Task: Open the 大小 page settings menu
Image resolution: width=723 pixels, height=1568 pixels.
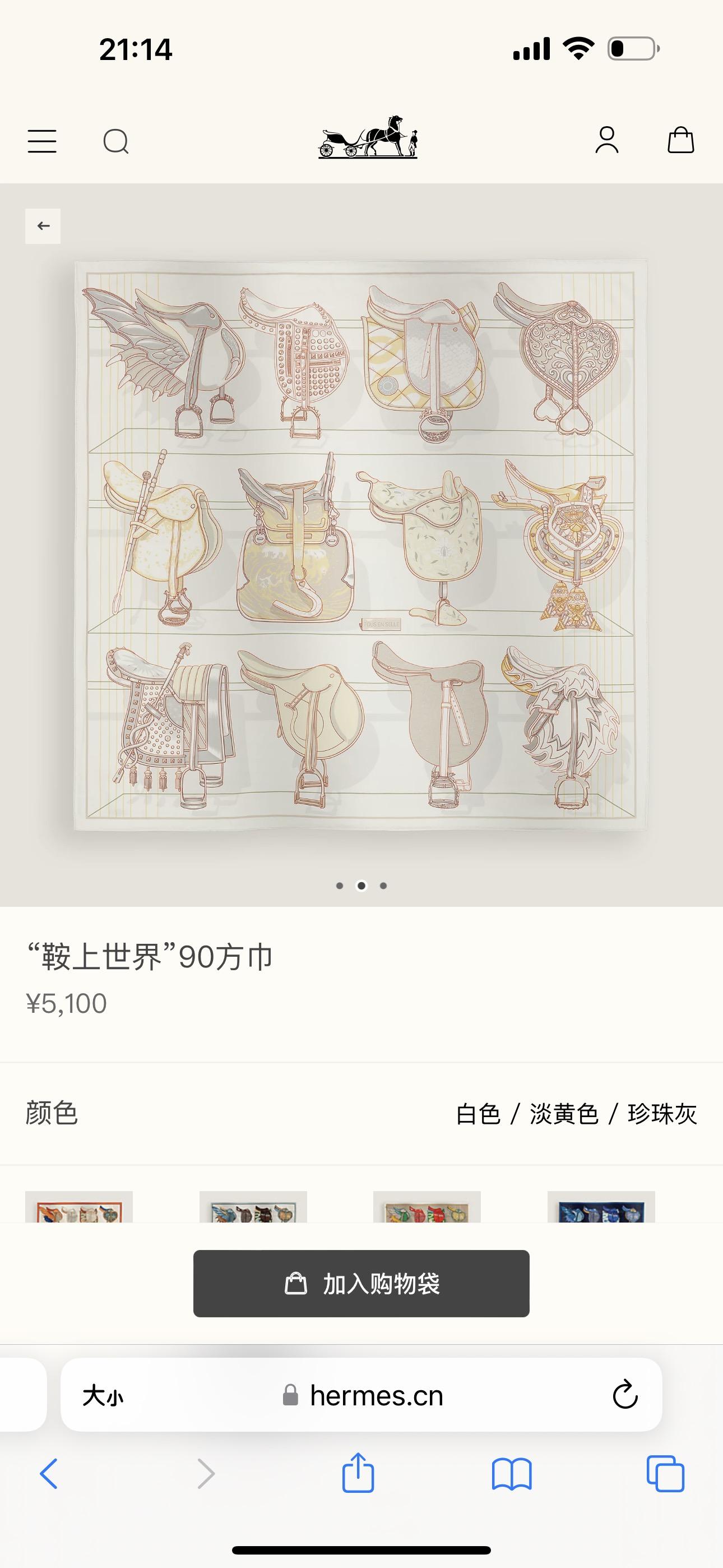Action: coord(103,1395)
